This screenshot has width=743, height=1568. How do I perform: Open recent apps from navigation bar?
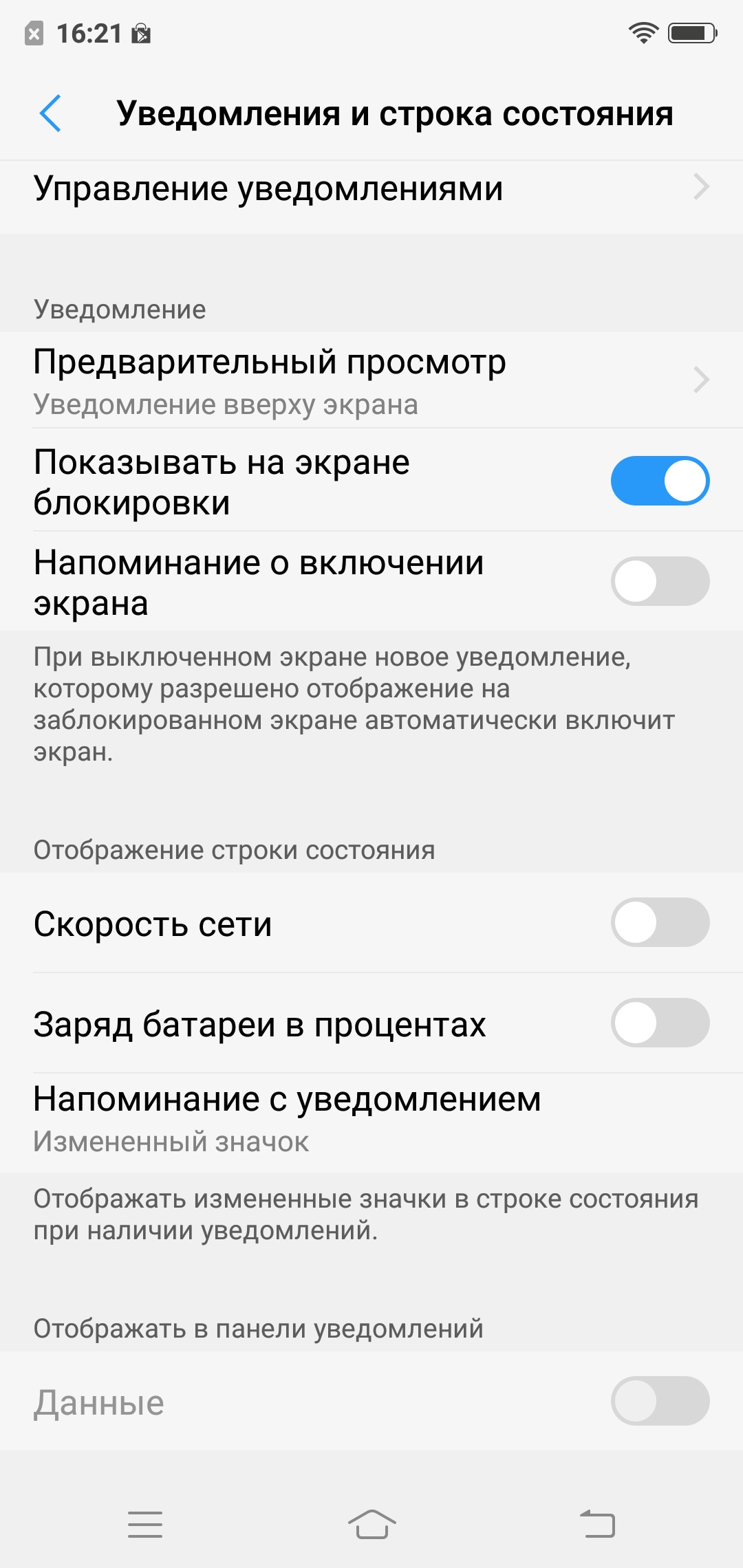coord(145,1524)
